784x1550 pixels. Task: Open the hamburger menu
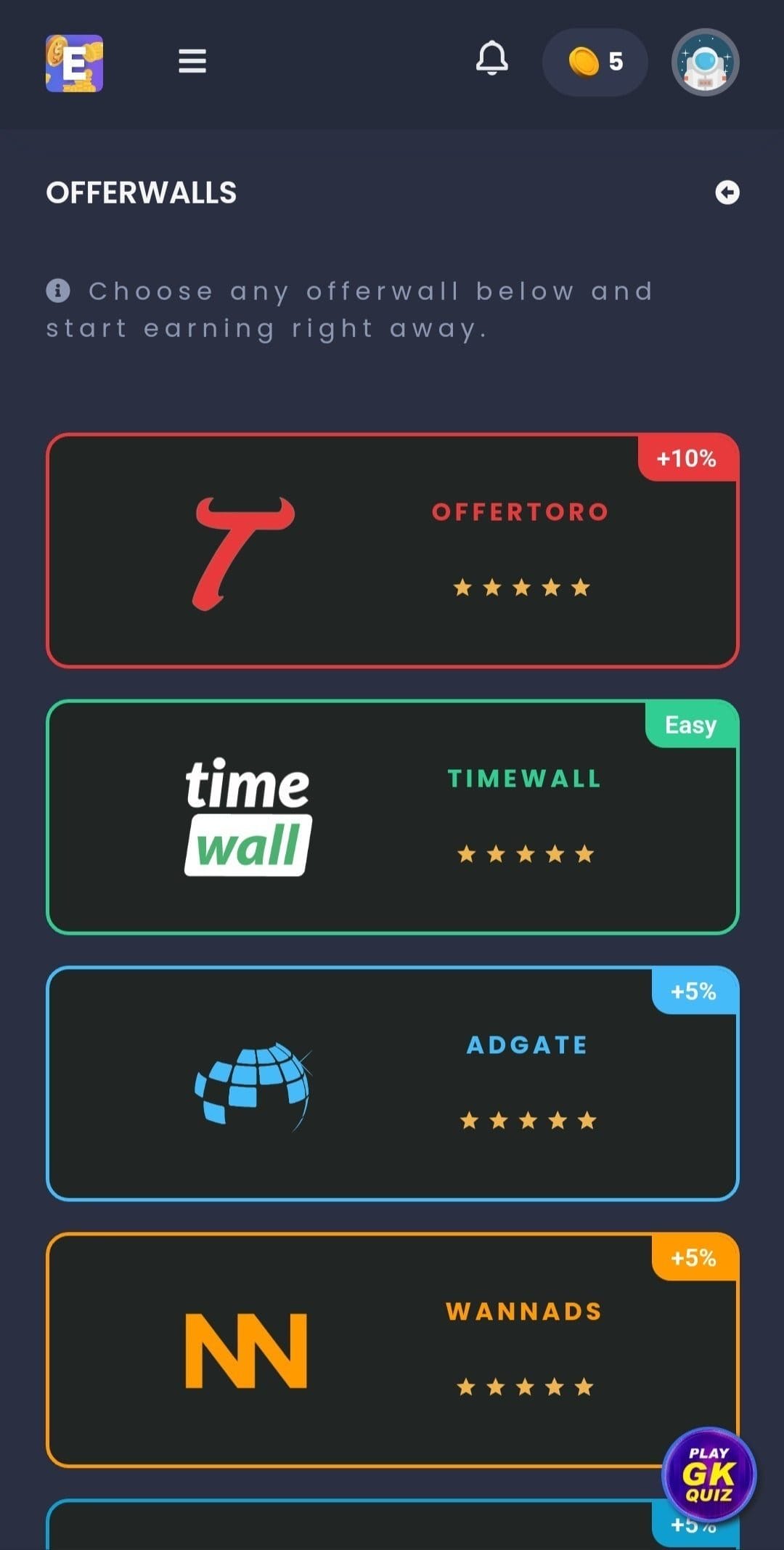point(192,62)
